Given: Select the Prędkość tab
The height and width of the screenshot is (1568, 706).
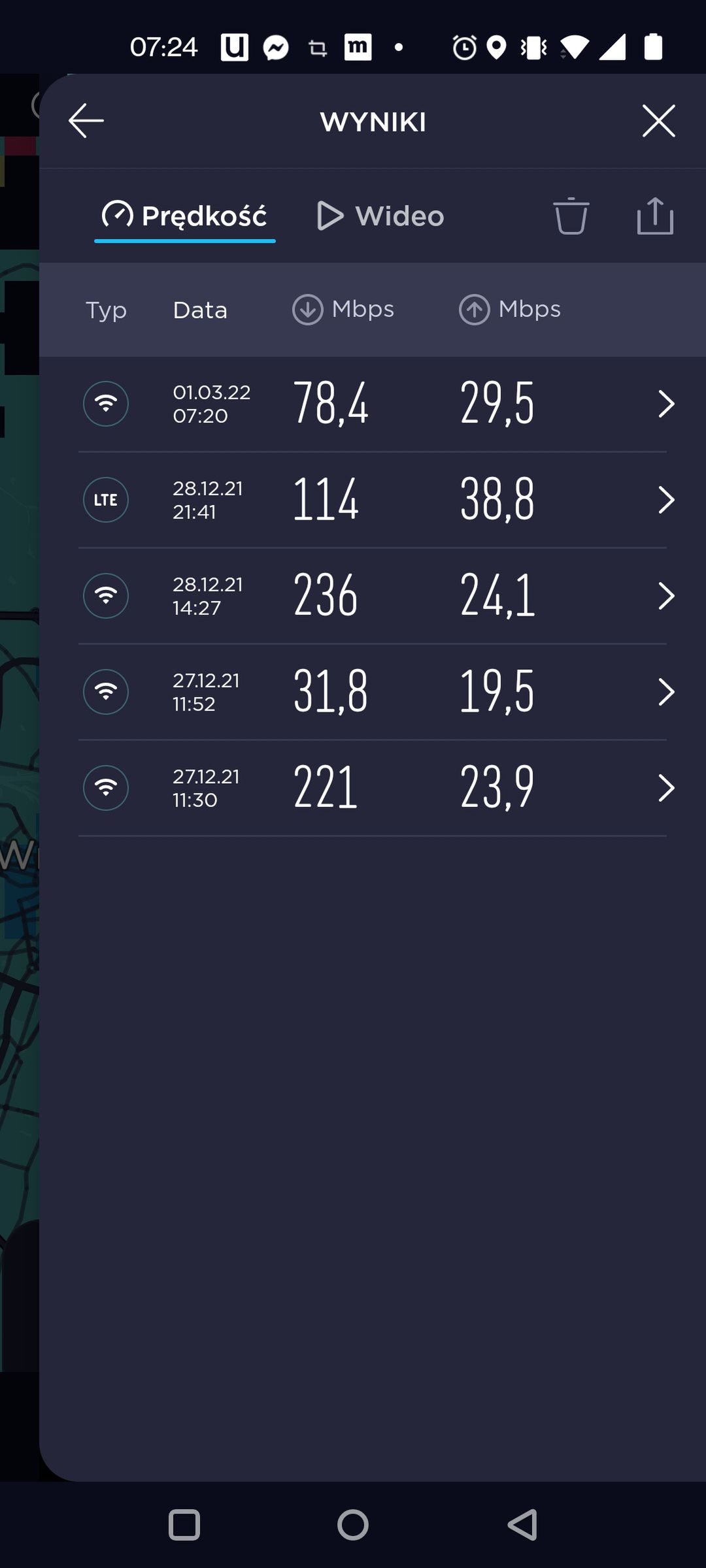Looking at the screenshot, I should click(185, 216).
